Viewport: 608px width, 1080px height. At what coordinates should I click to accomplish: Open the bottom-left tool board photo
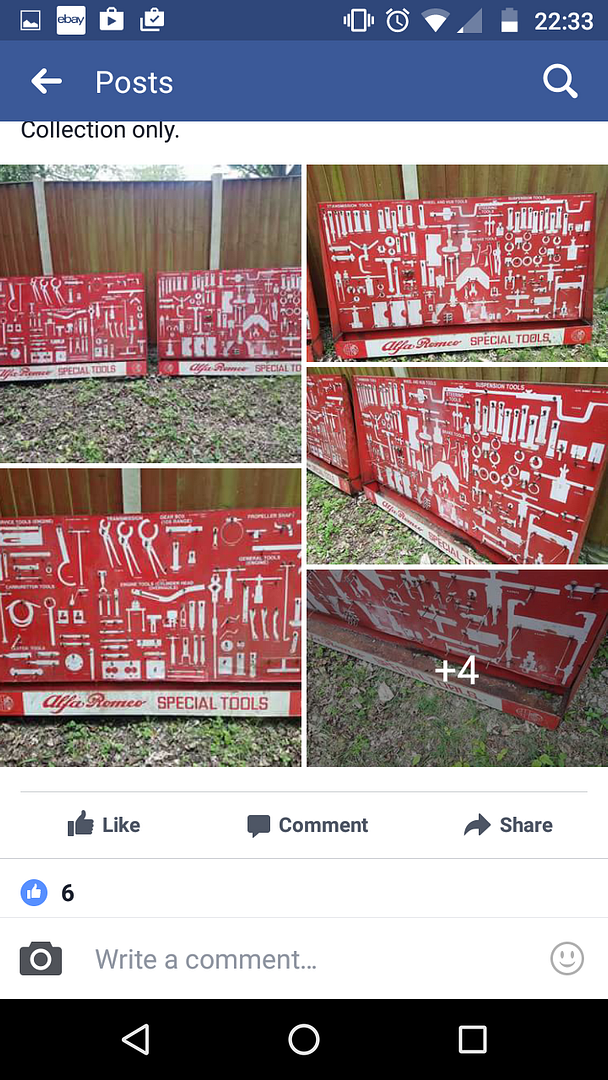[x=150, y=617]
